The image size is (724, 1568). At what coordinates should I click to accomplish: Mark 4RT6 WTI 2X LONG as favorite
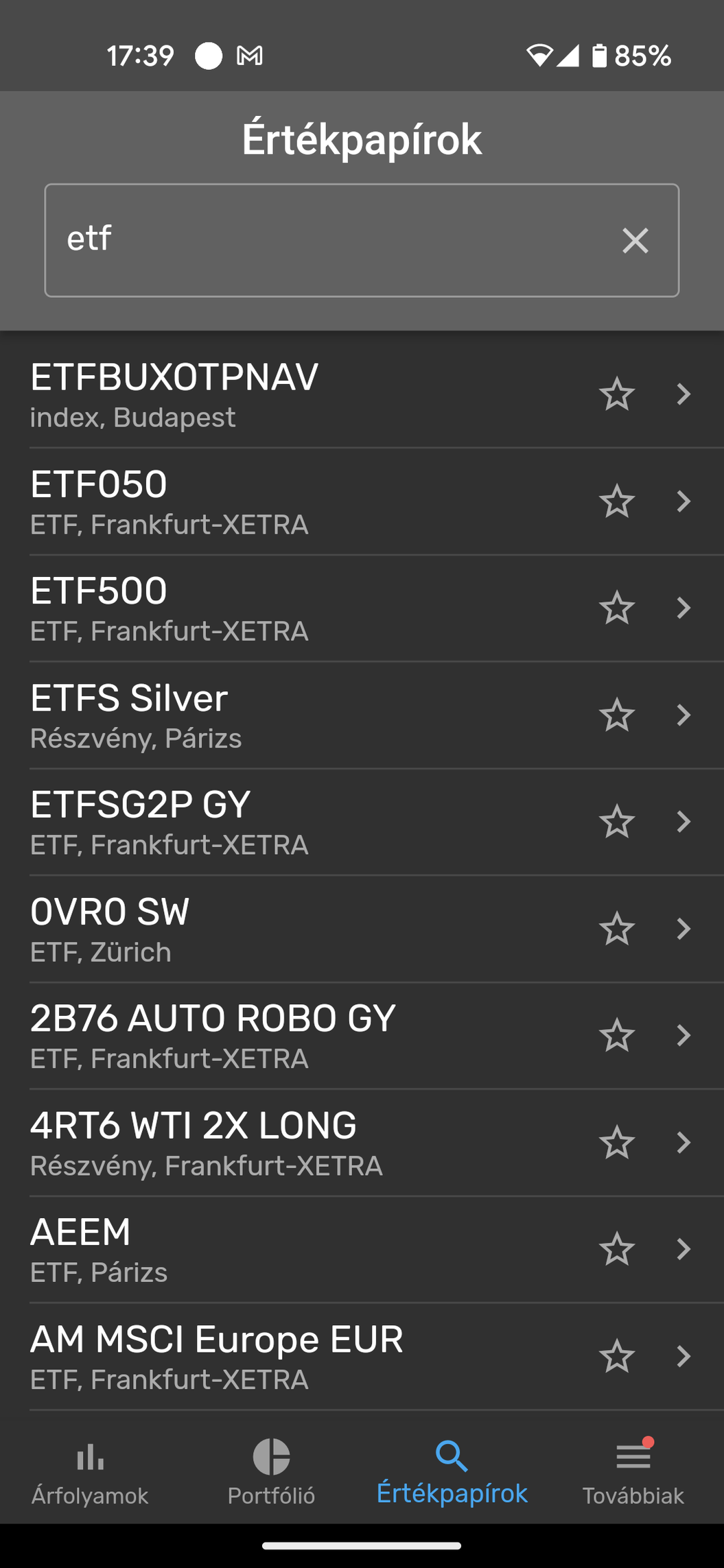[616, 1143]
